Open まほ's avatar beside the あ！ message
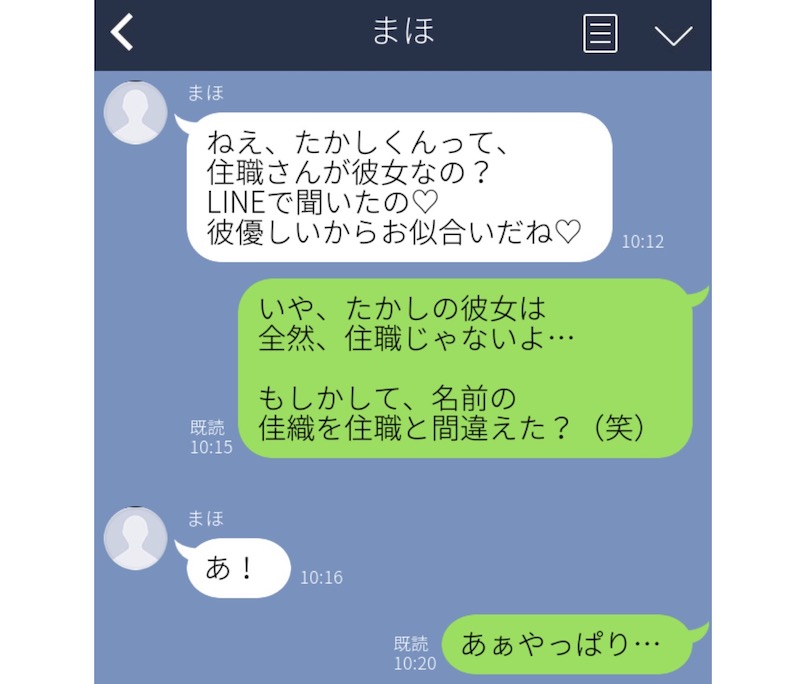The height and width of the screenshot is (684, 800). pyautogui.click(x=136, y=538)
